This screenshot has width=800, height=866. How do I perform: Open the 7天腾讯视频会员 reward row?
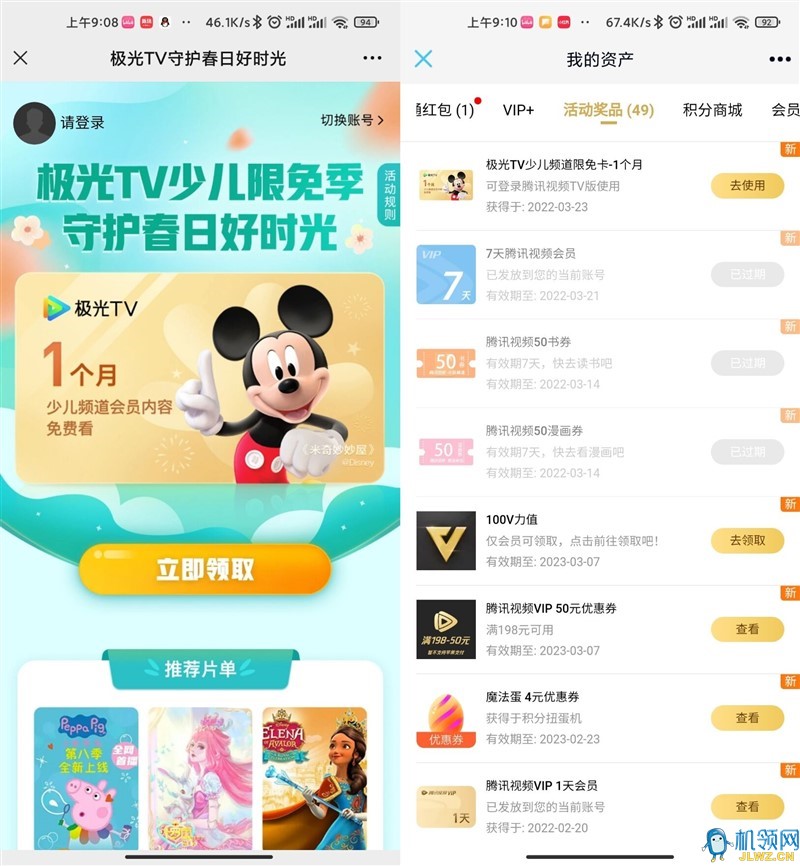560,274
